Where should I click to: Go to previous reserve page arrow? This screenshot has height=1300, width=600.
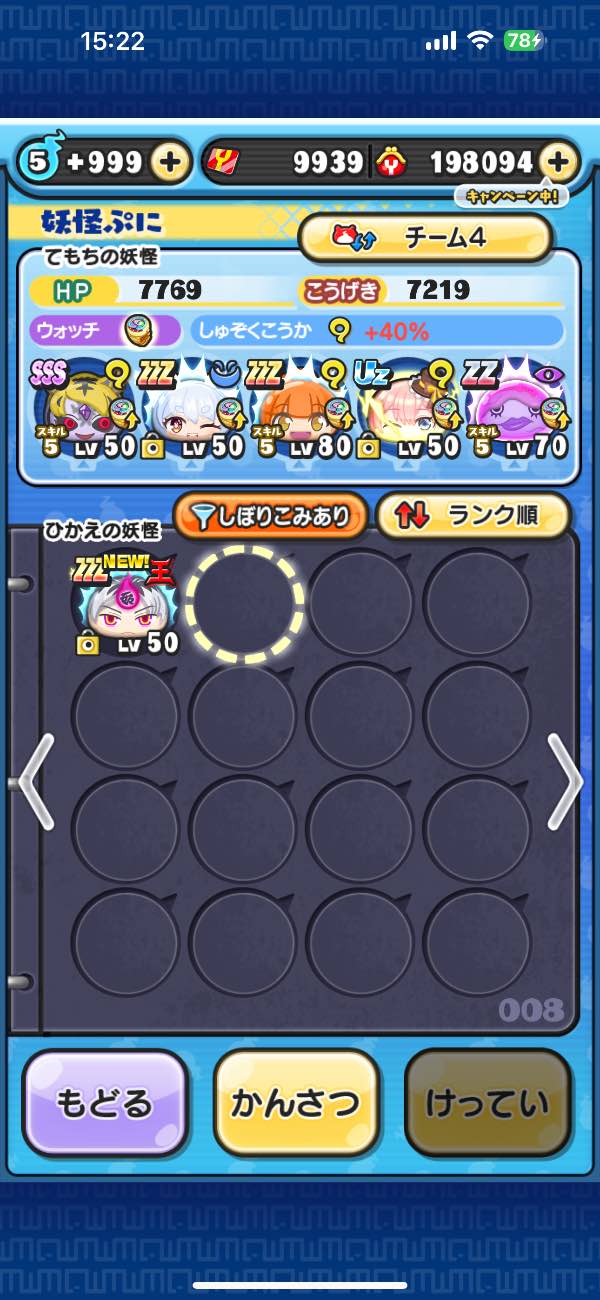tap(36, 780)
